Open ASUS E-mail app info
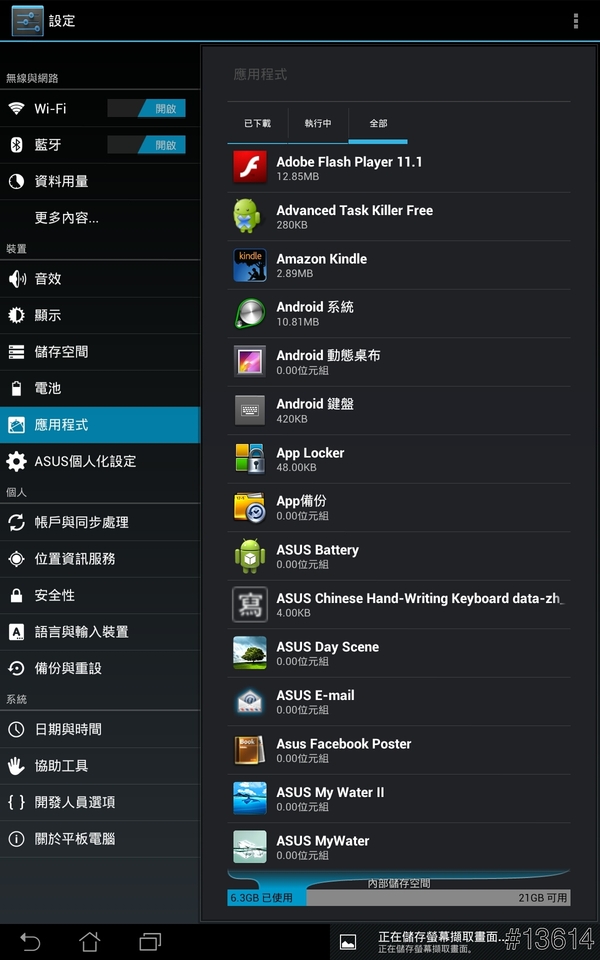The width and height of the screenshot is (600, 960). 398,701
